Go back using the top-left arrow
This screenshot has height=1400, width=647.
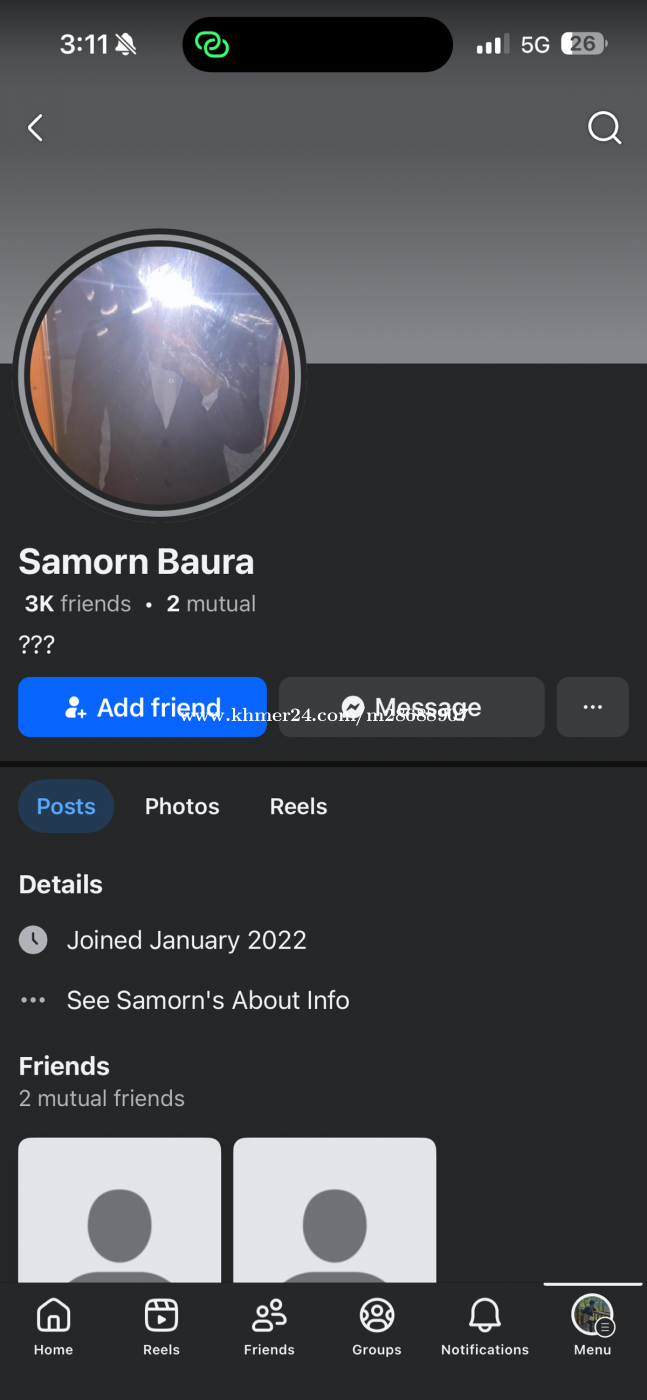pyautogui.click(x=36, y=128)
